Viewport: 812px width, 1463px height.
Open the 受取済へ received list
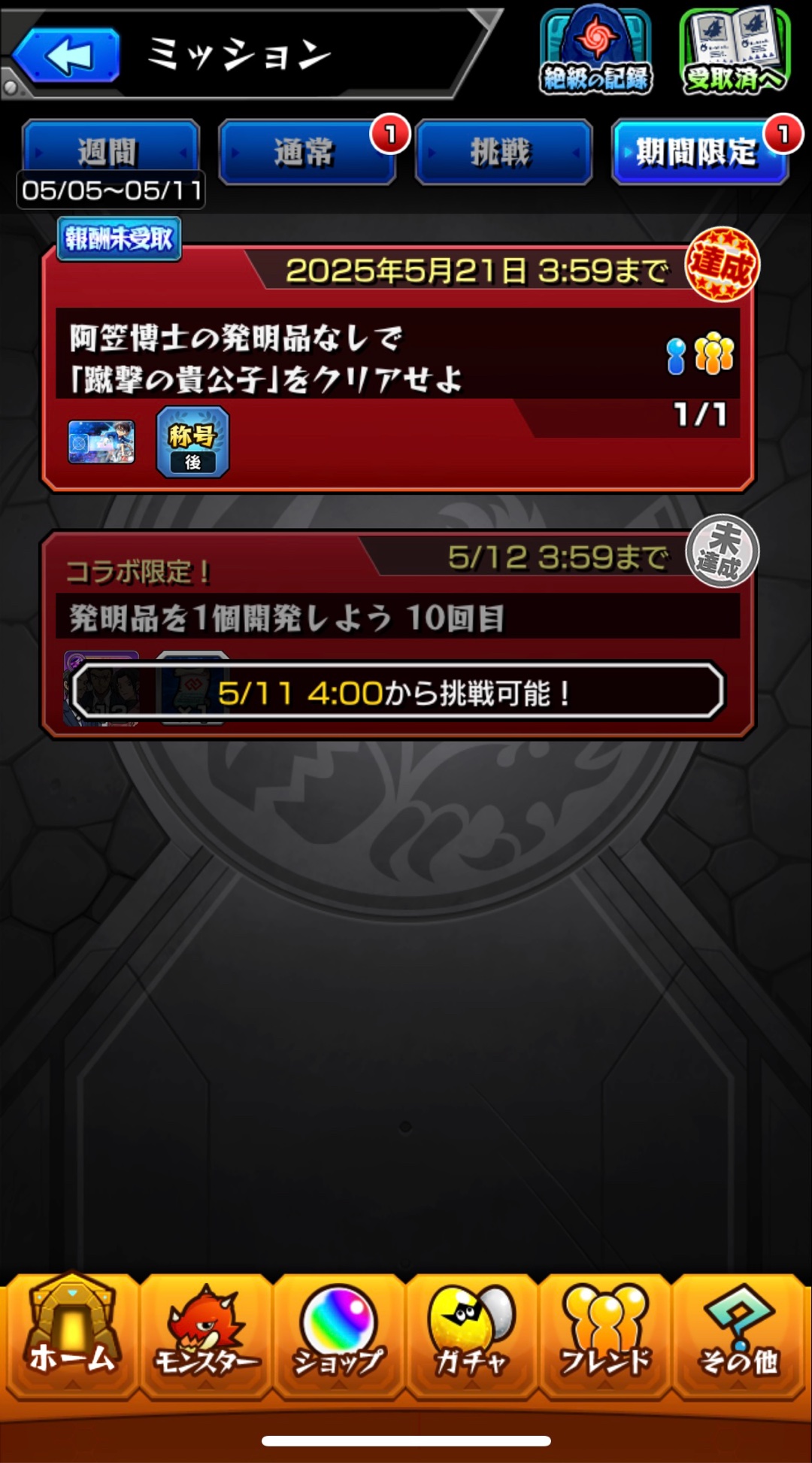[735, 52]
